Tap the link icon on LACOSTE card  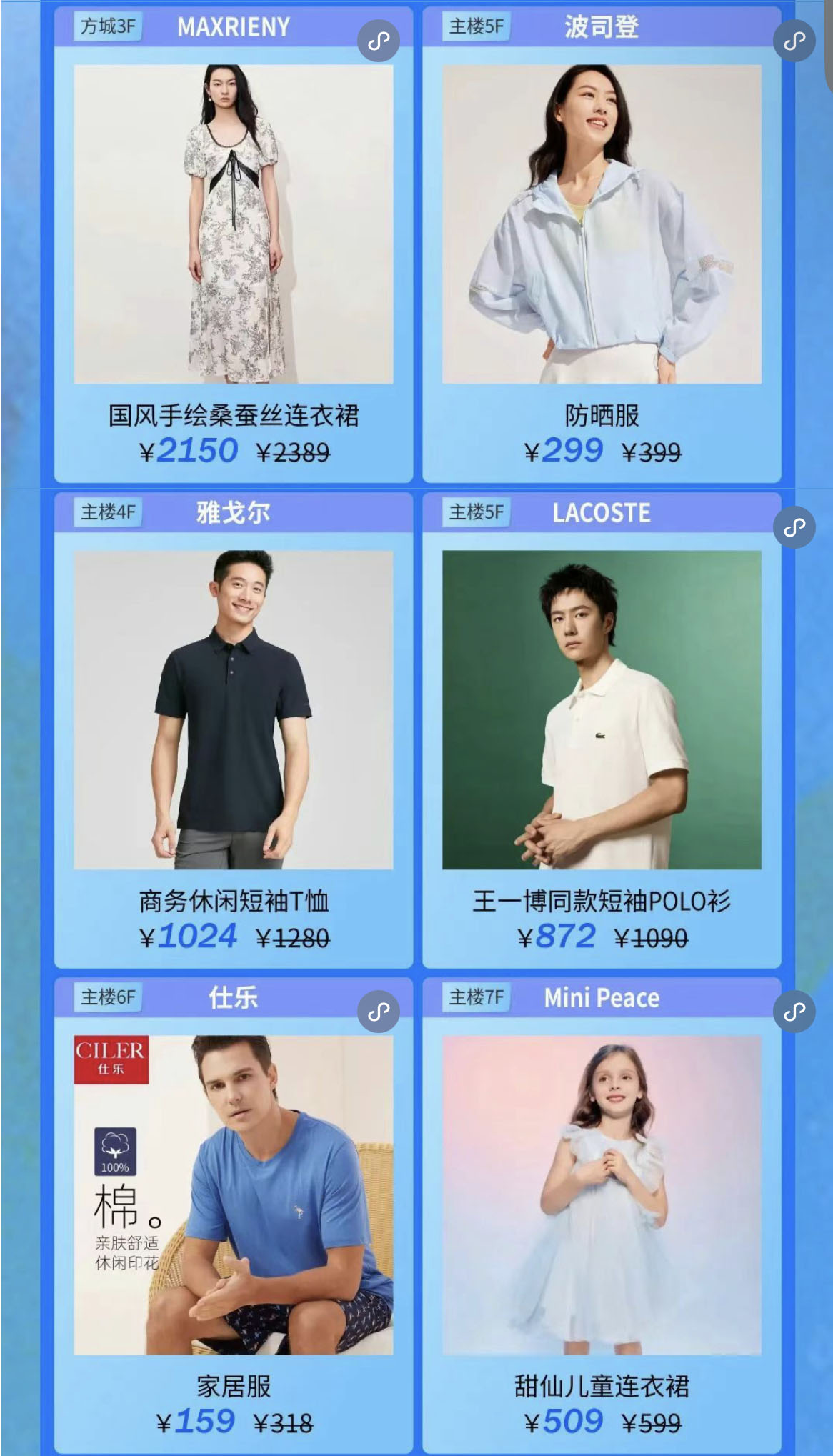point(794,527)
